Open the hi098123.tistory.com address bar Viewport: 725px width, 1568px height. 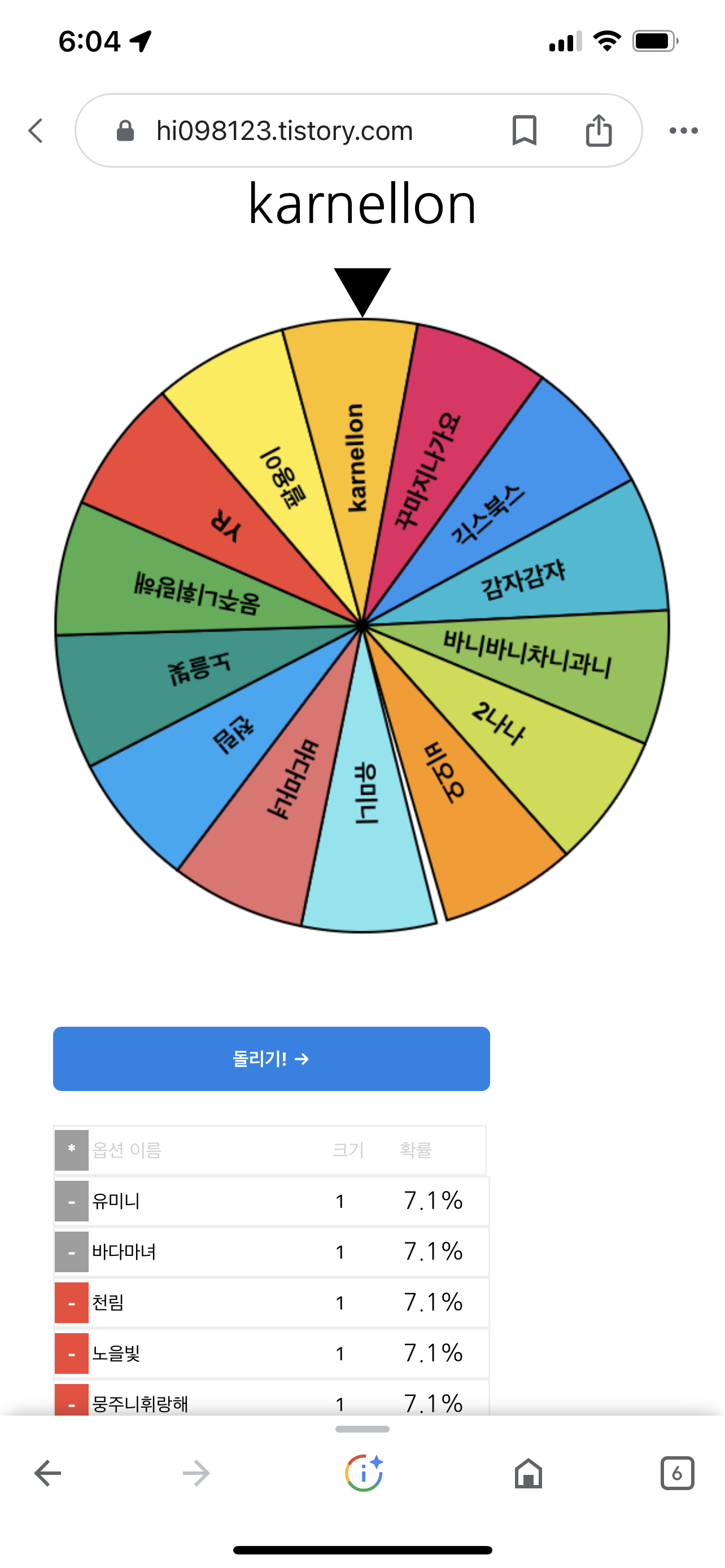point(284,130)
